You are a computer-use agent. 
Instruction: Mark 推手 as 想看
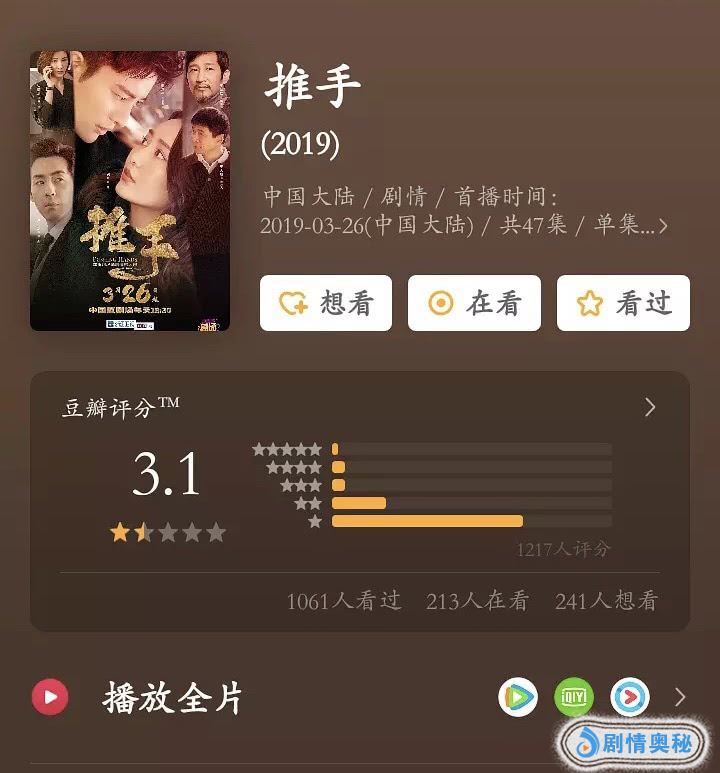[325, 303]
